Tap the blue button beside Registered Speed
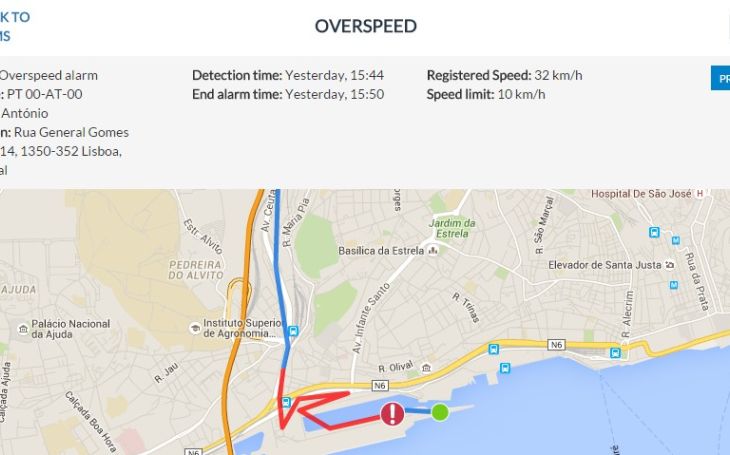 pyautogui.click(x=721, y=78)
